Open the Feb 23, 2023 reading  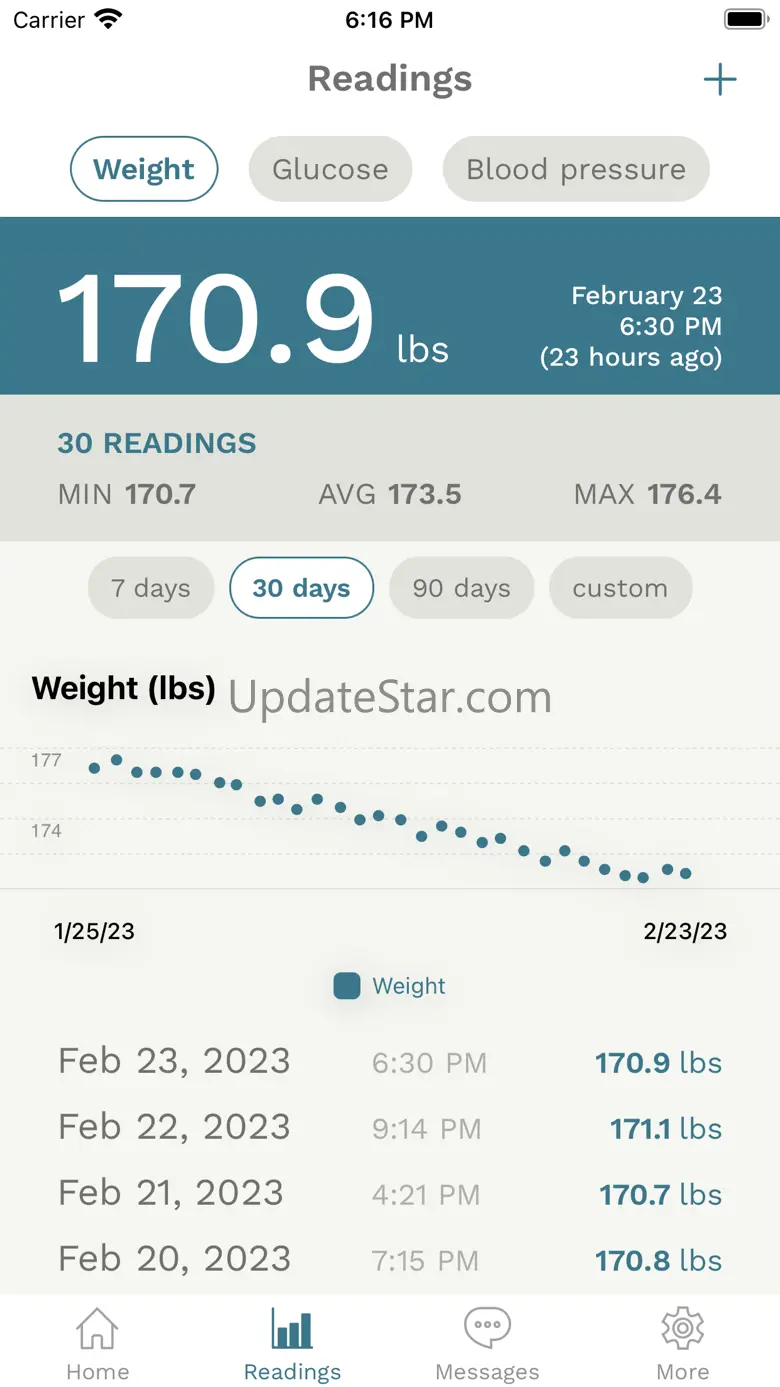(390, 1062)
